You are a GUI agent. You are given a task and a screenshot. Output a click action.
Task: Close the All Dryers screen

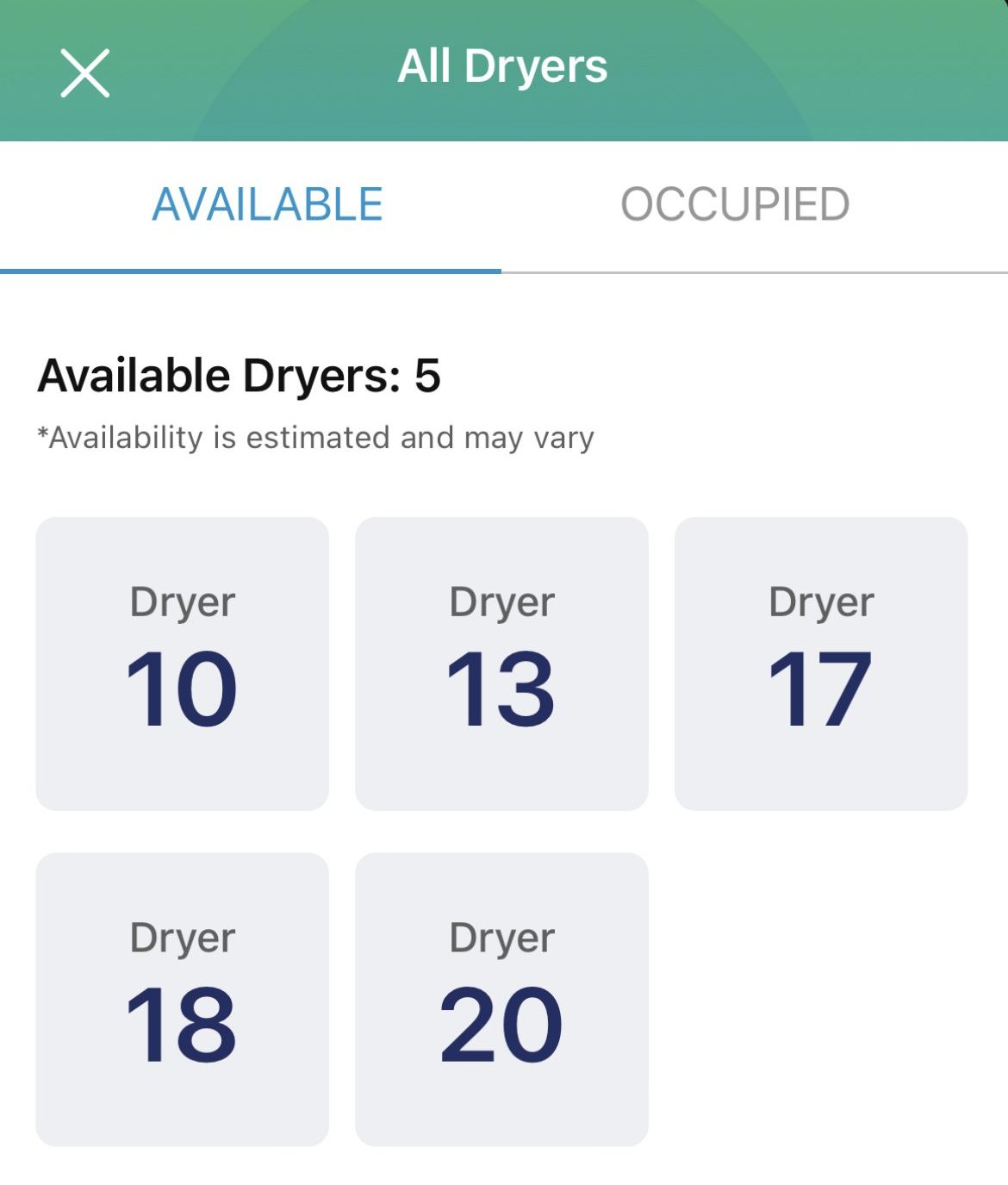click(x=84, y=73)
